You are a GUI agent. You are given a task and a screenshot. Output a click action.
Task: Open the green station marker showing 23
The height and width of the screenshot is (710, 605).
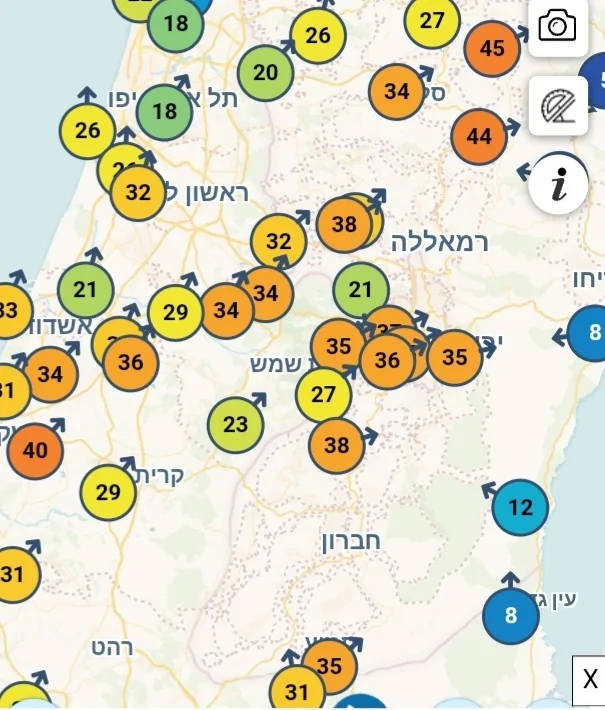pyautogui.click(x=235, y=424)
